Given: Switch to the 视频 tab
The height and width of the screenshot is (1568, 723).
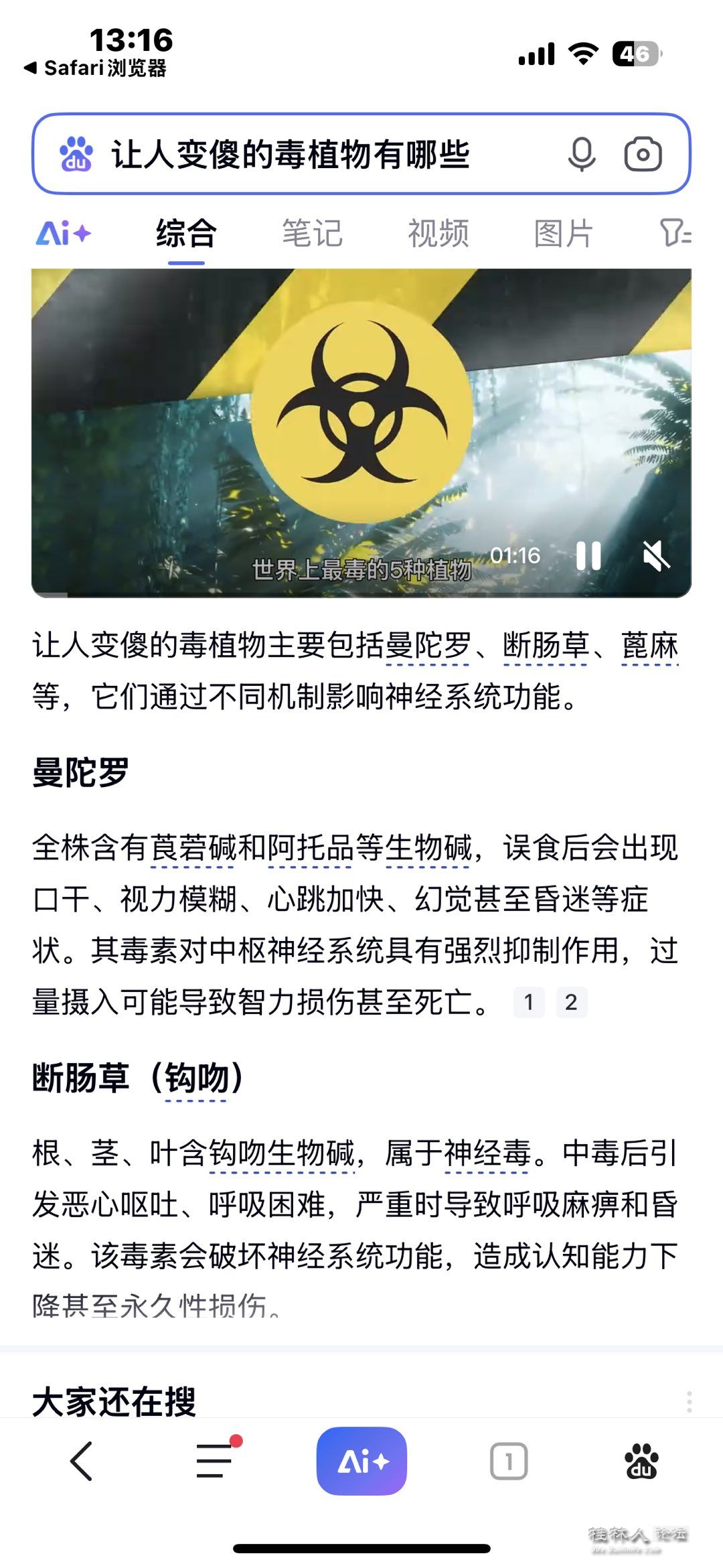Looking at the screenshot, I should click(x=438, y=234).
